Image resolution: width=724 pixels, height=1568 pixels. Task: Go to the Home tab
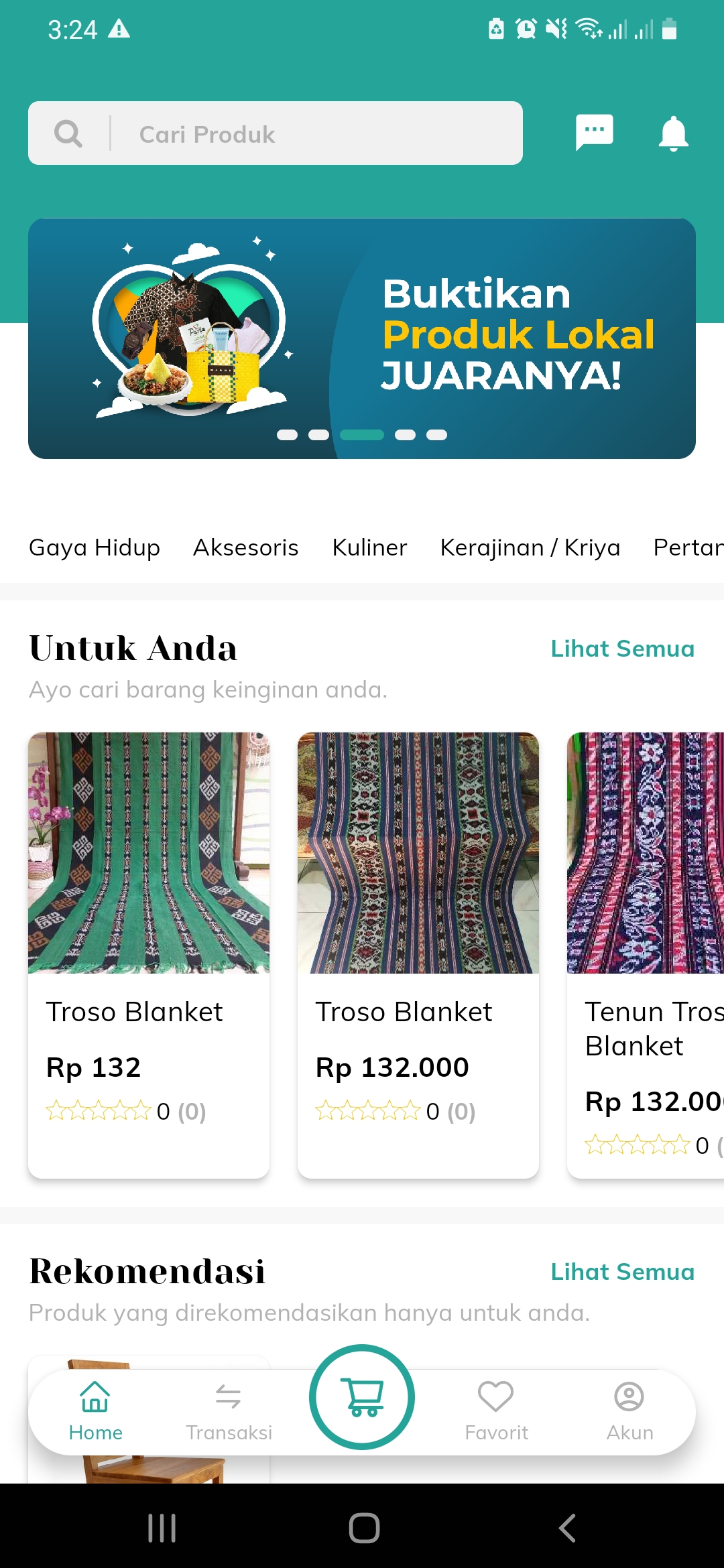point(95,1411)
